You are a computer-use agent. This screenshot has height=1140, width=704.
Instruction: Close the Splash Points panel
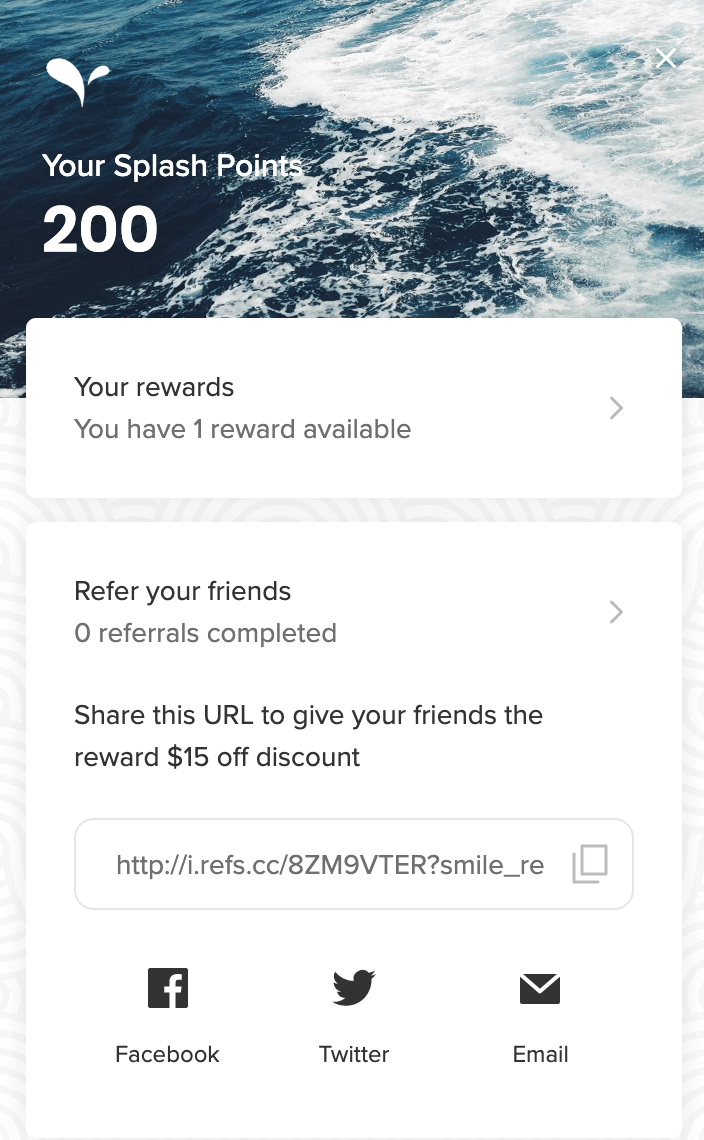665,58
